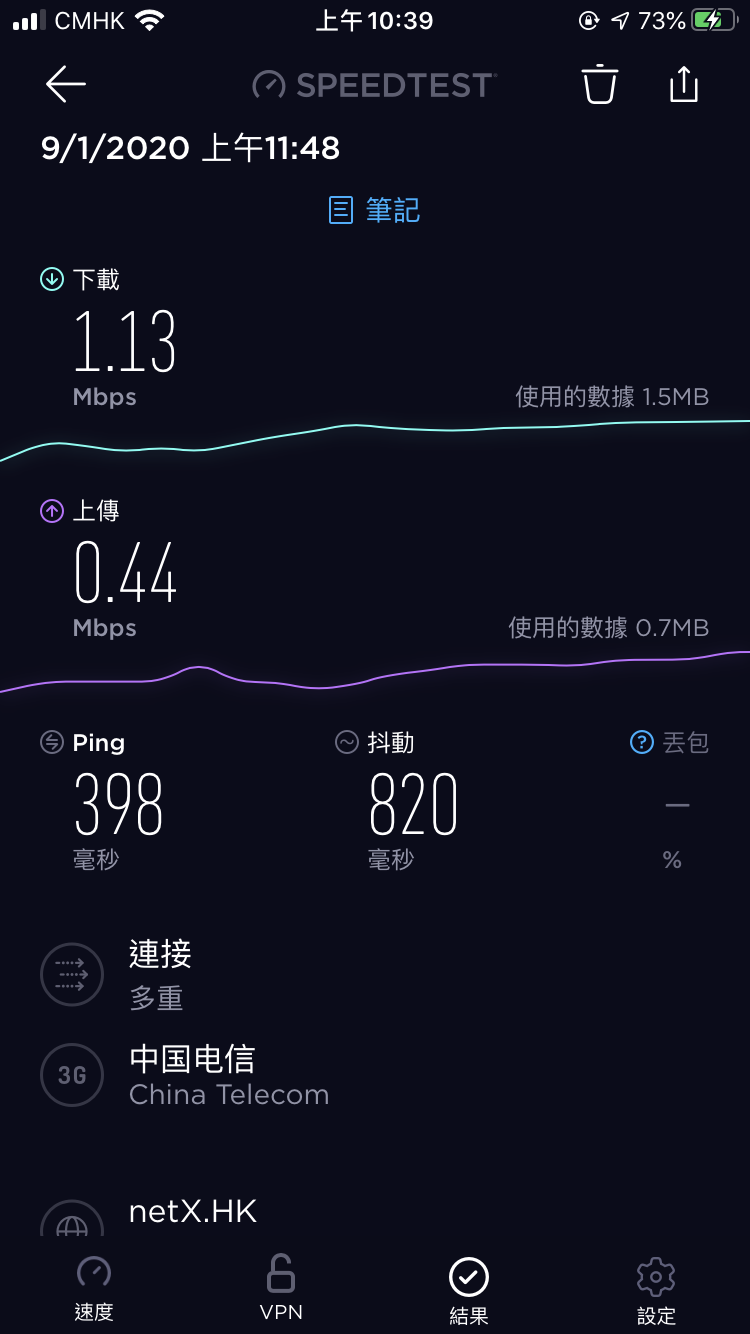The image size is (750, 1334).
Task: Go back with the left arrow
Action: [x=65, y=85]
